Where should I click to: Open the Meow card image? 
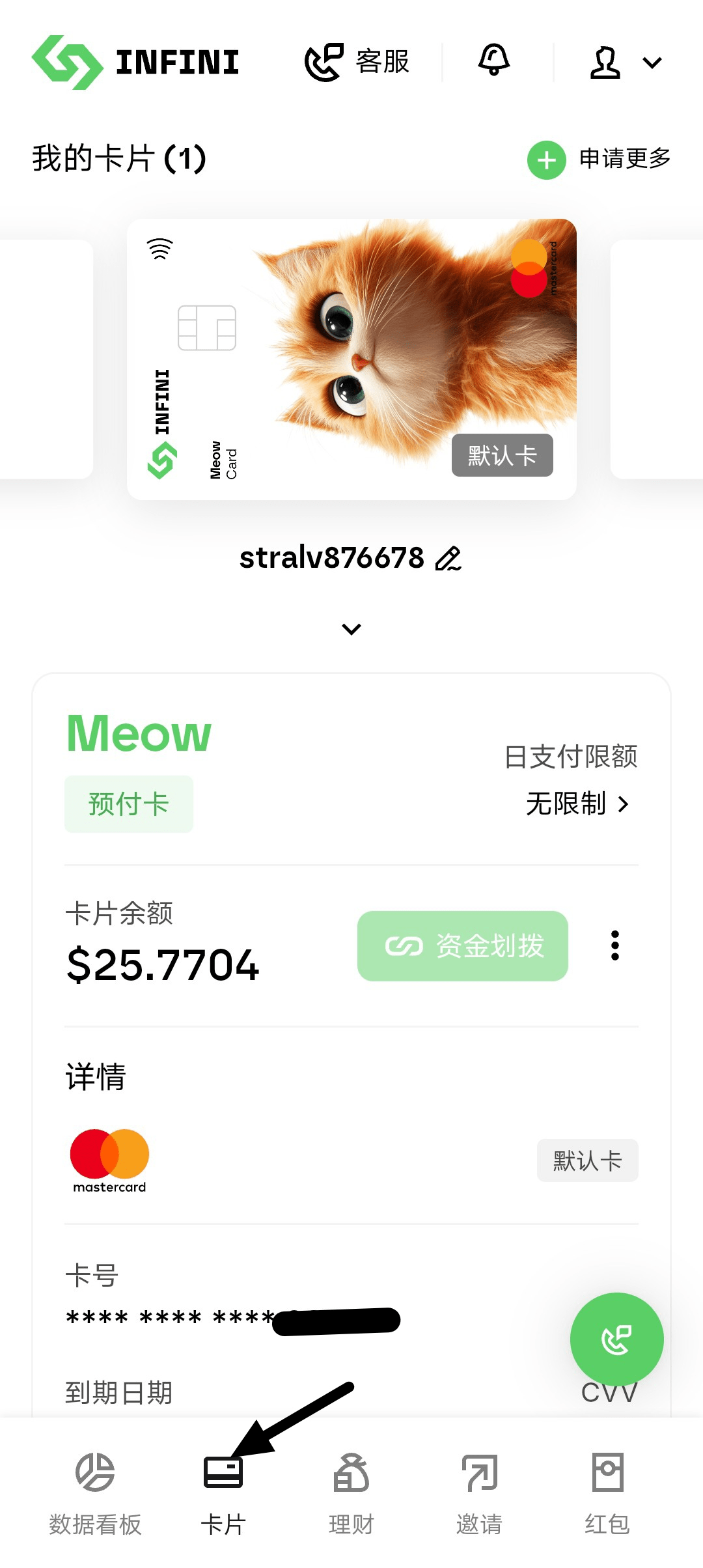(351, 359)
